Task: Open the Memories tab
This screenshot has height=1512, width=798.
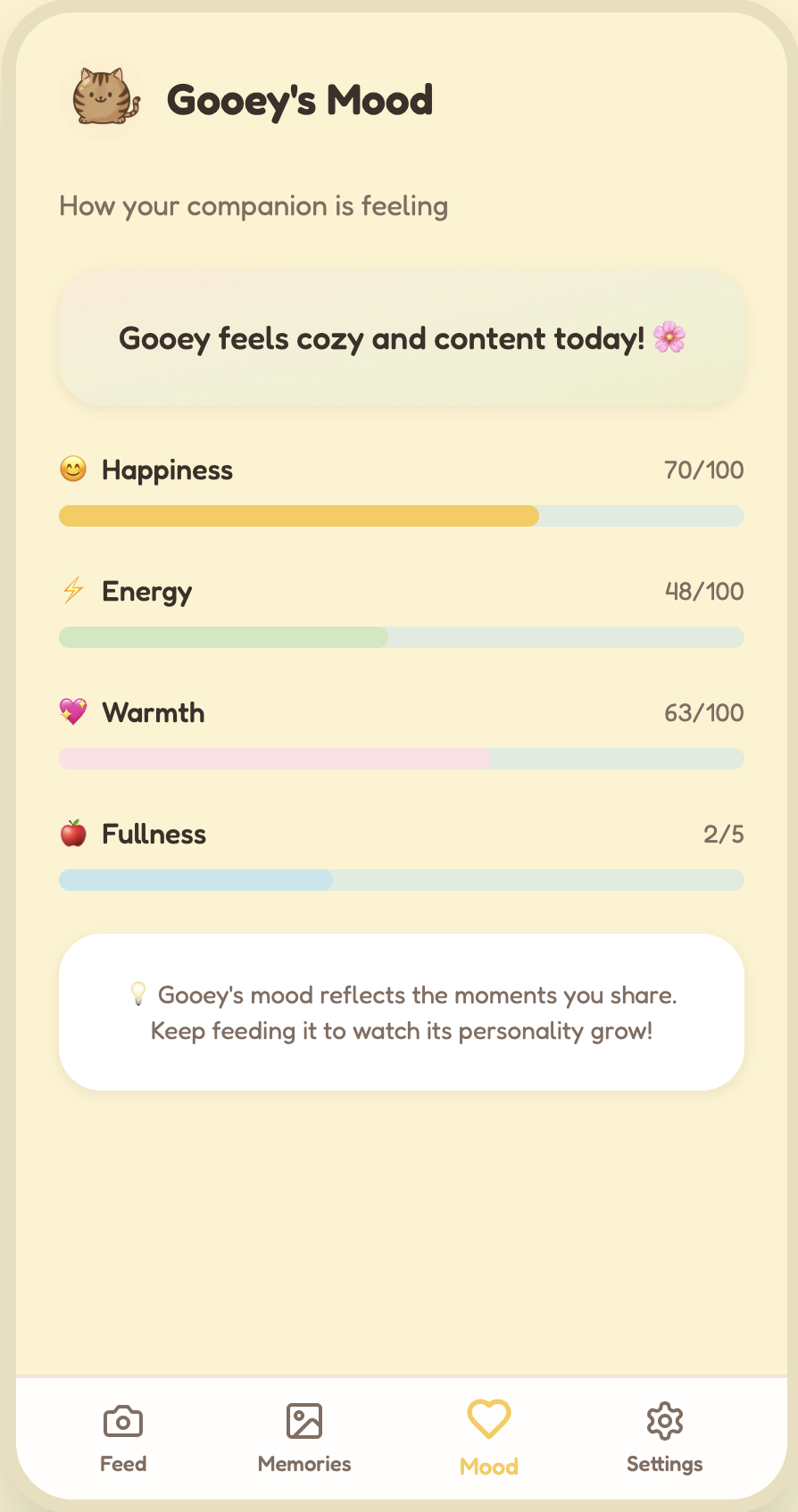Action: pyautogui.click(x=304, y=1437)
